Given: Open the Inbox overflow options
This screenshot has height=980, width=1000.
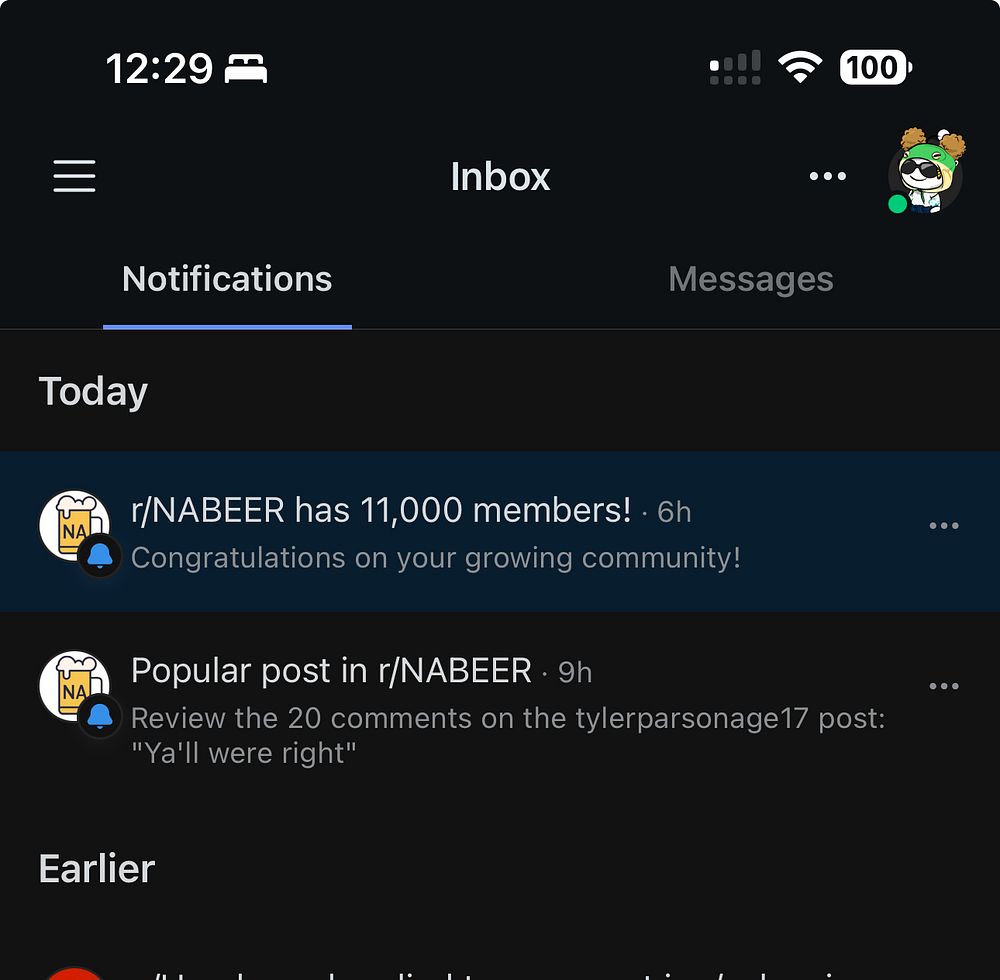Looking at the screenshot, I should pos(827,177).
